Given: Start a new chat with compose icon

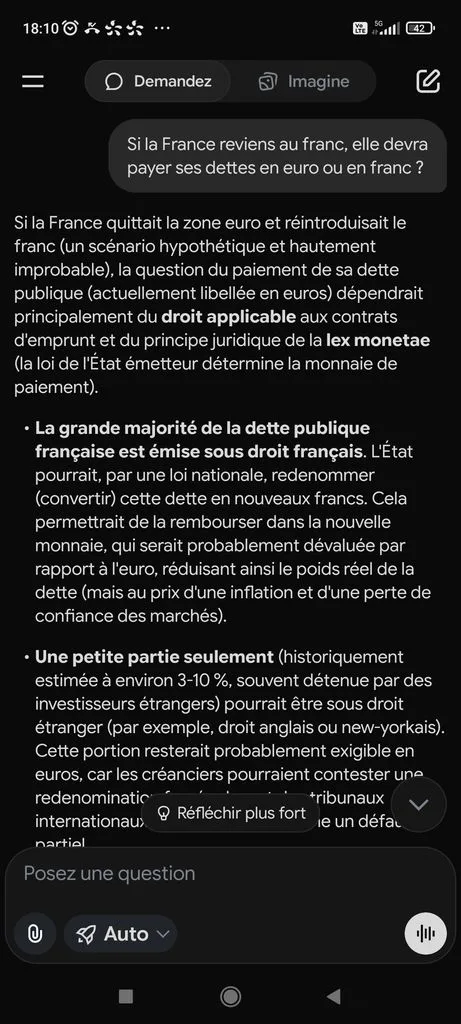Looking at the screenshot, I should coord(428,82).
